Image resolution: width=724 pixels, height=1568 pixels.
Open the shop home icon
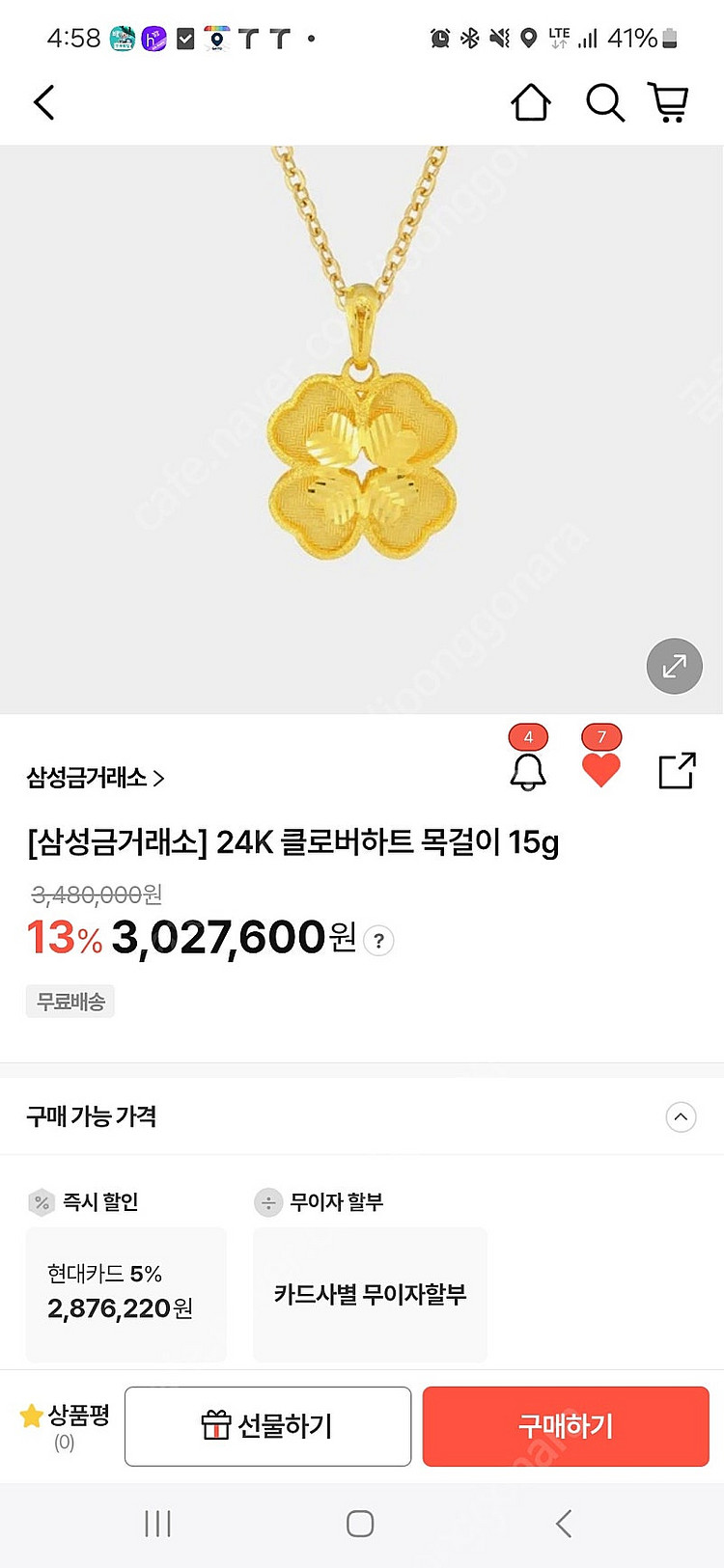click(530, 102)
